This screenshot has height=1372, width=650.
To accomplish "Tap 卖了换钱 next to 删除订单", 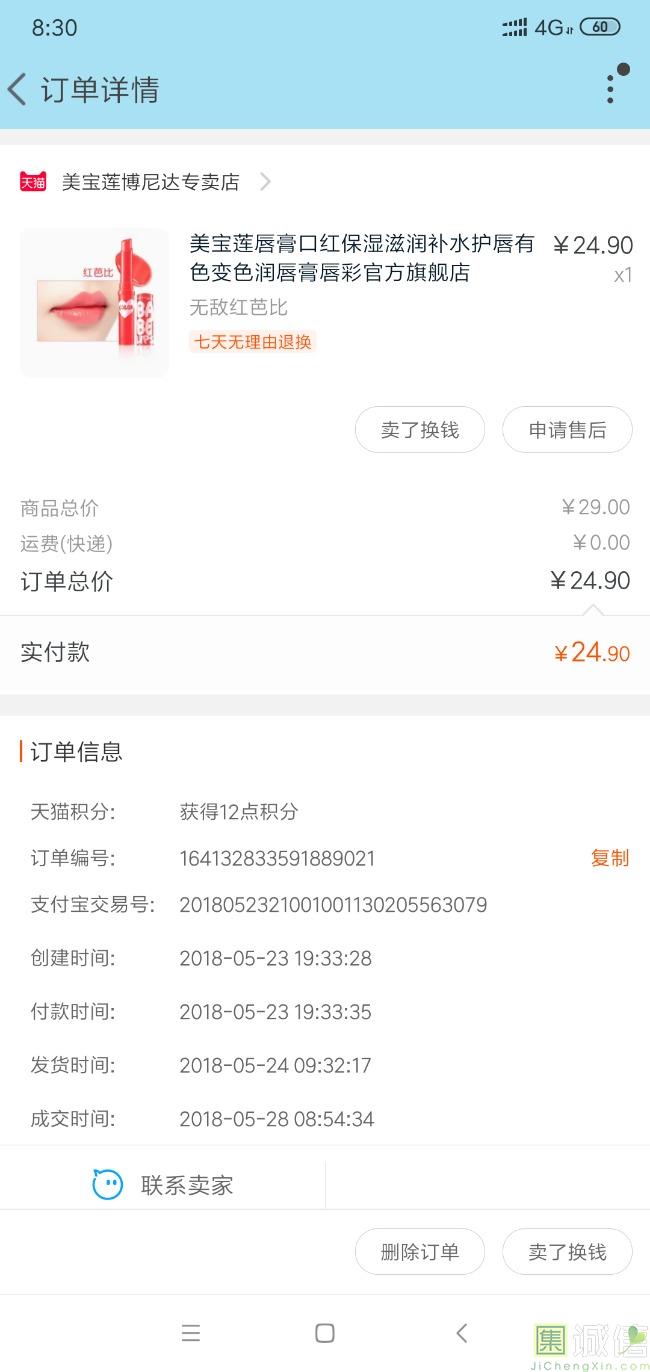I will coord(567,1252).
